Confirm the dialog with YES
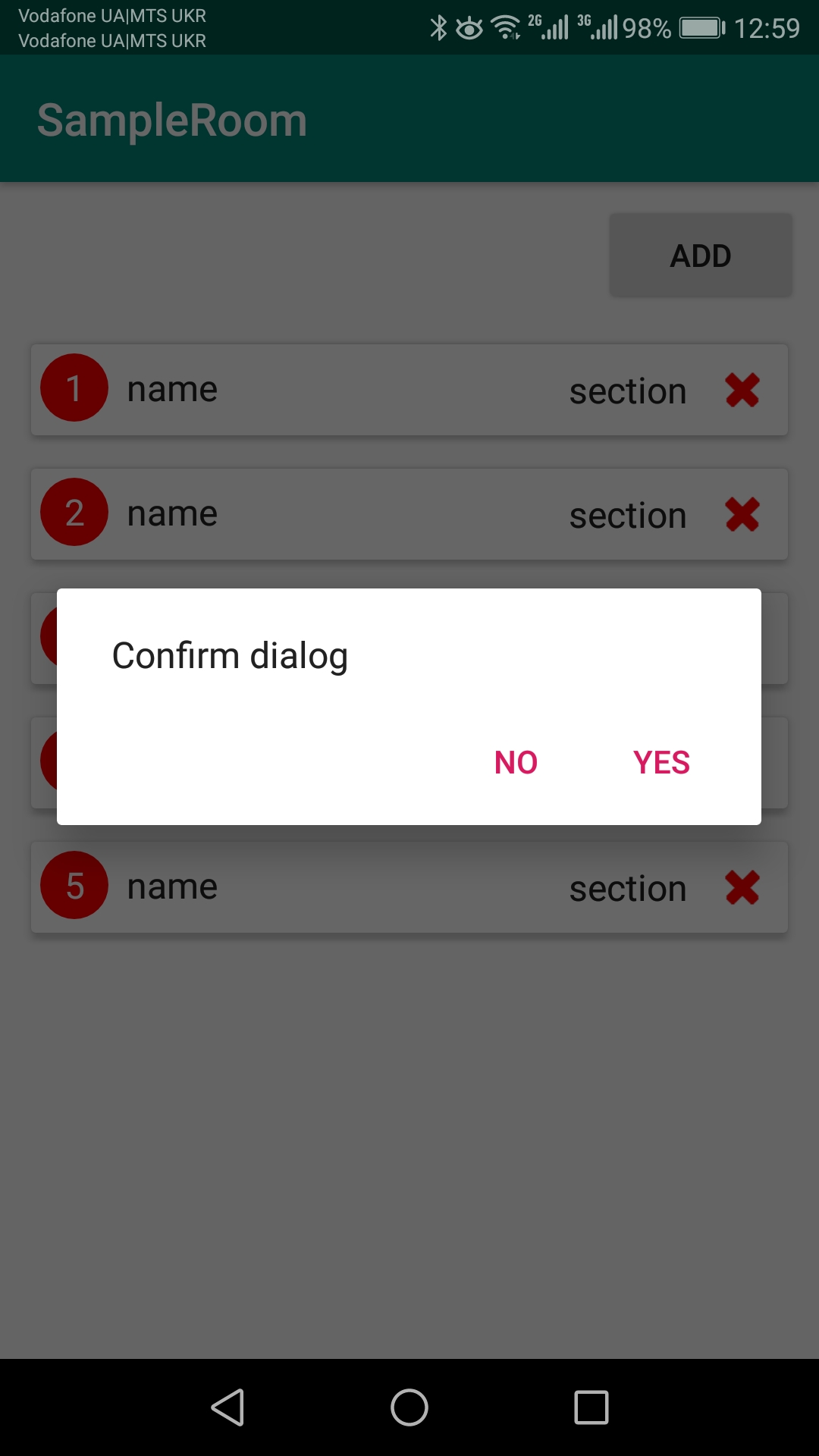This screenshot has height=1456, width=819. coord(661,762)
